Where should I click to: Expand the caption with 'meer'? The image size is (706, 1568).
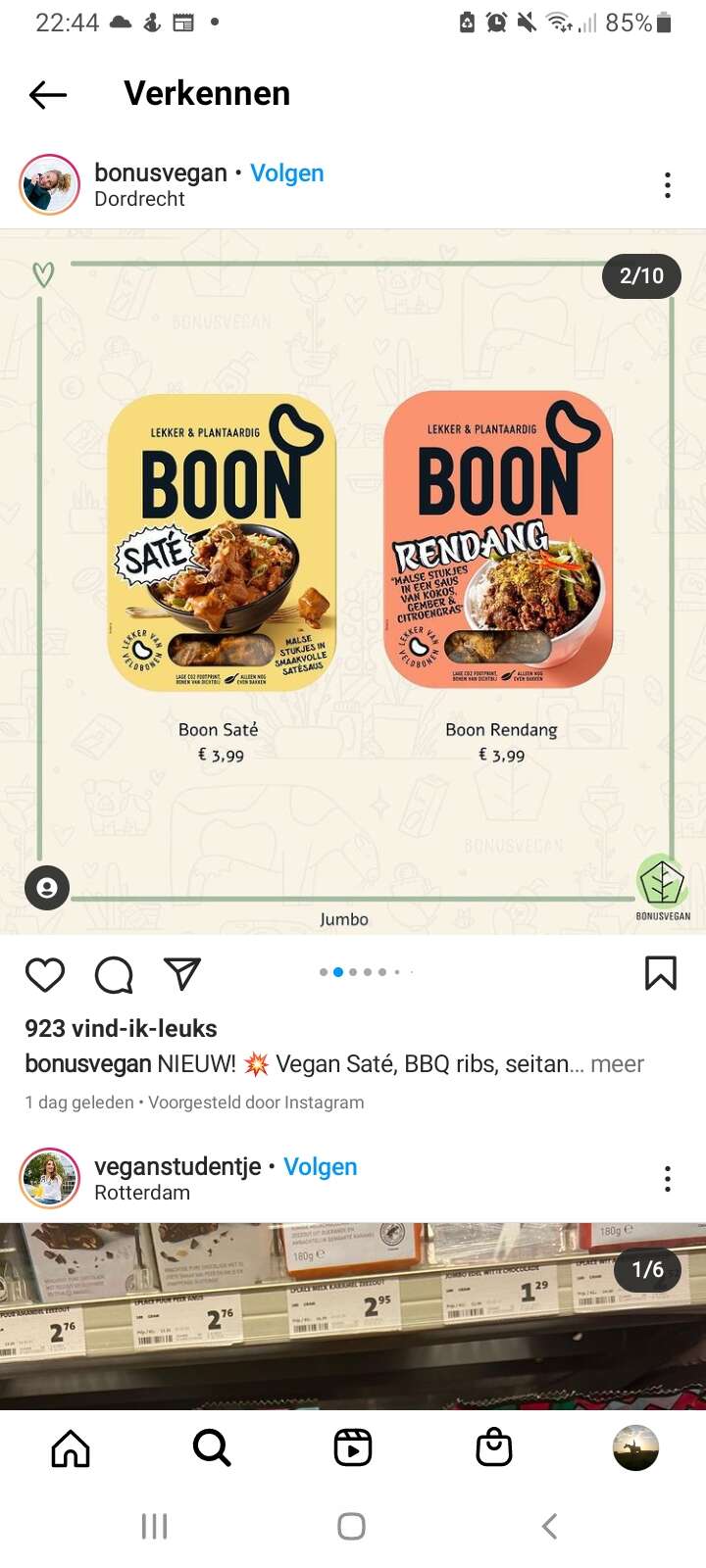618,1064
